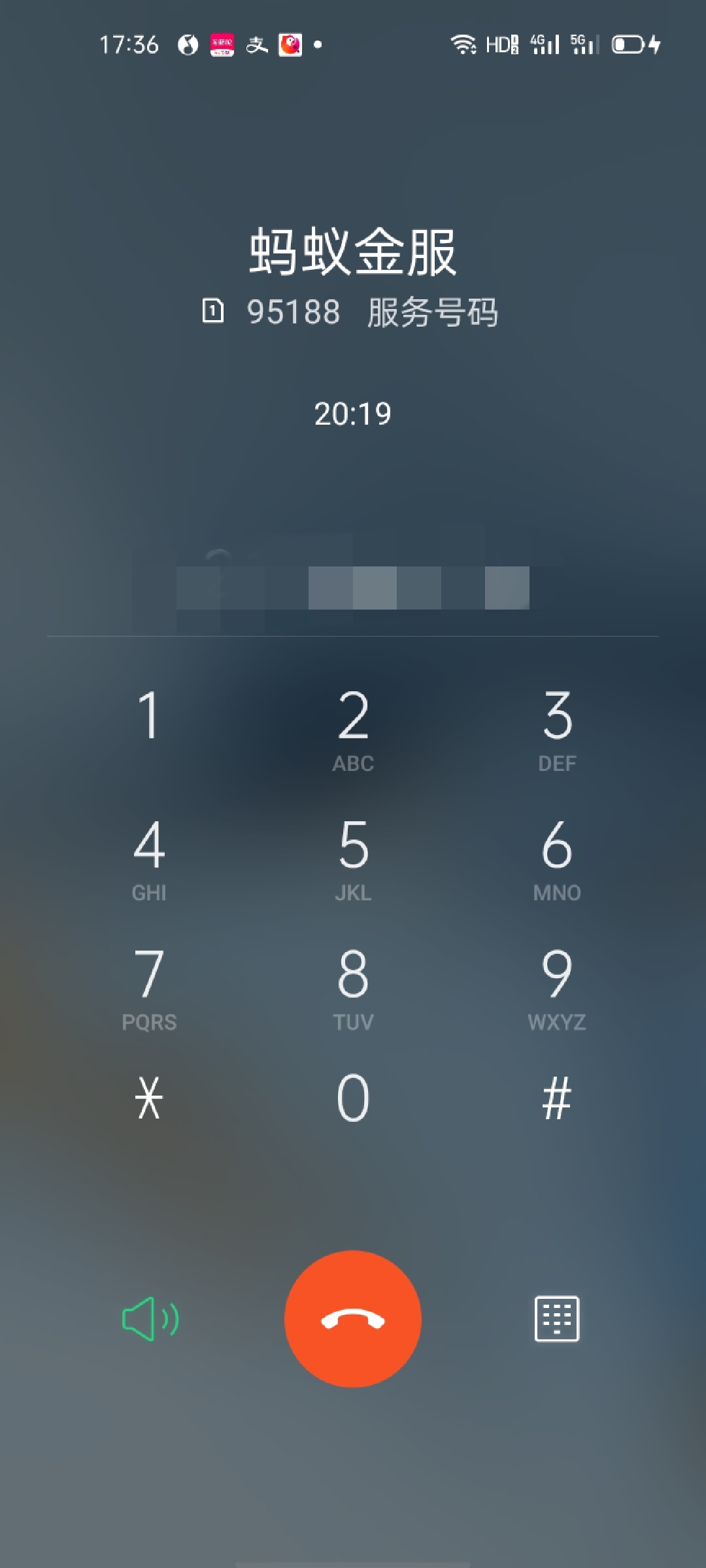The image size is (706, 1568).
Task: Enter digit 5 JKL
Action: [353, 858]
